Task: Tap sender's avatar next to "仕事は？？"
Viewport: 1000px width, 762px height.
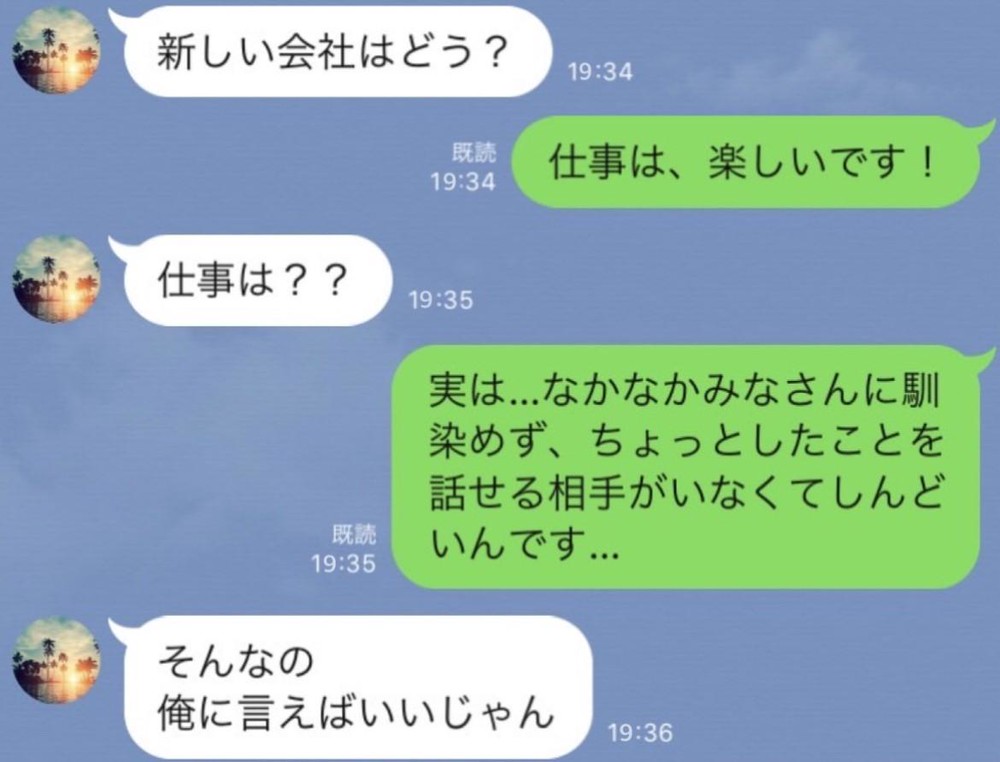Action: tap(56, 278)
